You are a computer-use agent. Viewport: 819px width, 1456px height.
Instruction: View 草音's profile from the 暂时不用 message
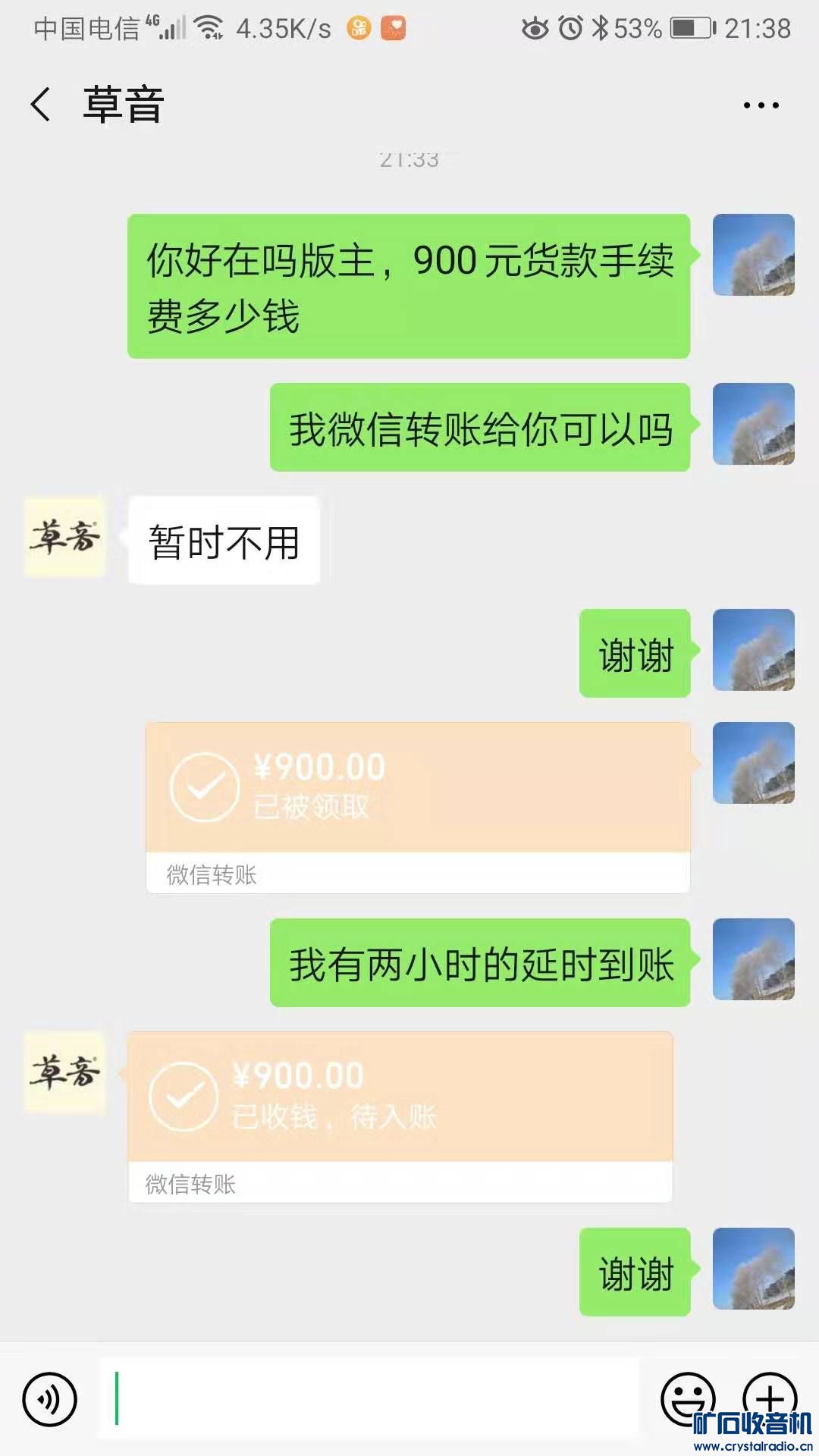click(65, 537)
